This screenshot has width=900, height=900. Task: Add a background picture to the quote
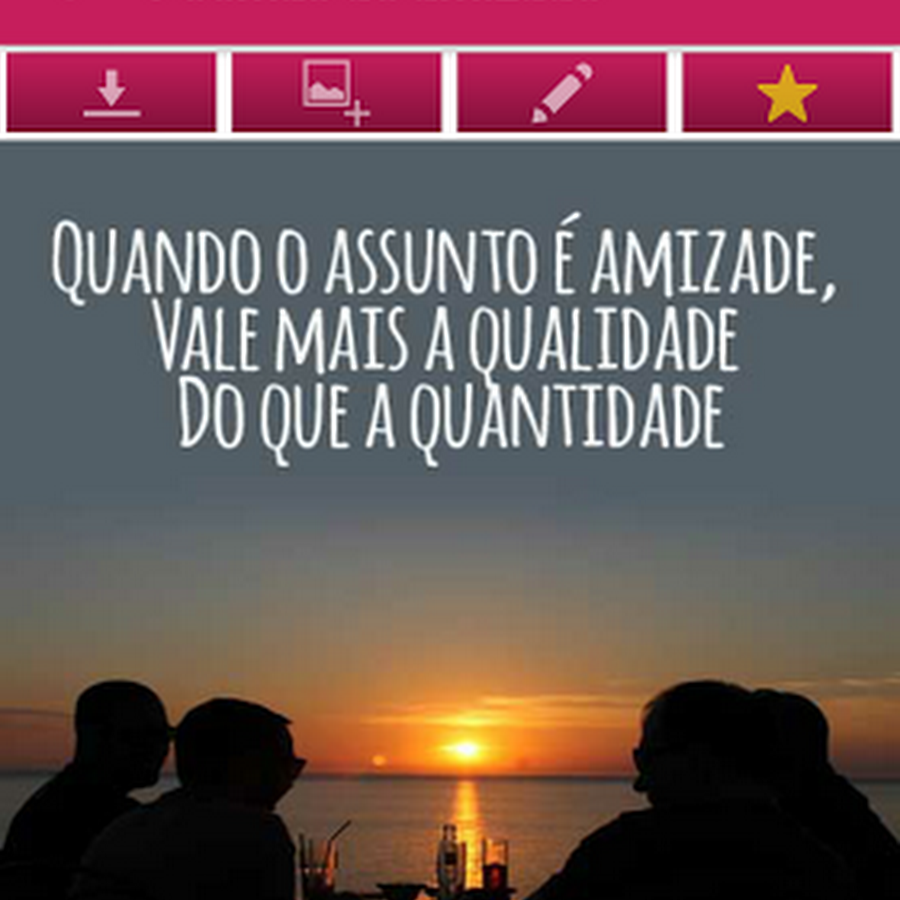pyautogui.click(x=336, y=93)
